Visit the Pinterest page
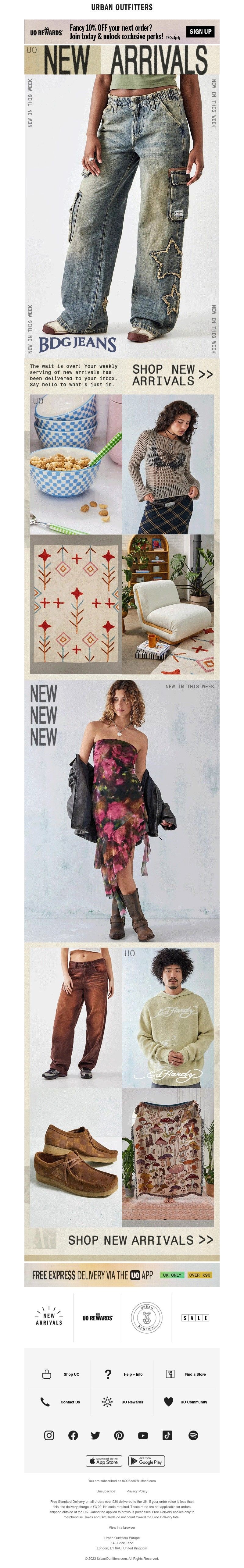244x1568 pixels. (119, 1435)
